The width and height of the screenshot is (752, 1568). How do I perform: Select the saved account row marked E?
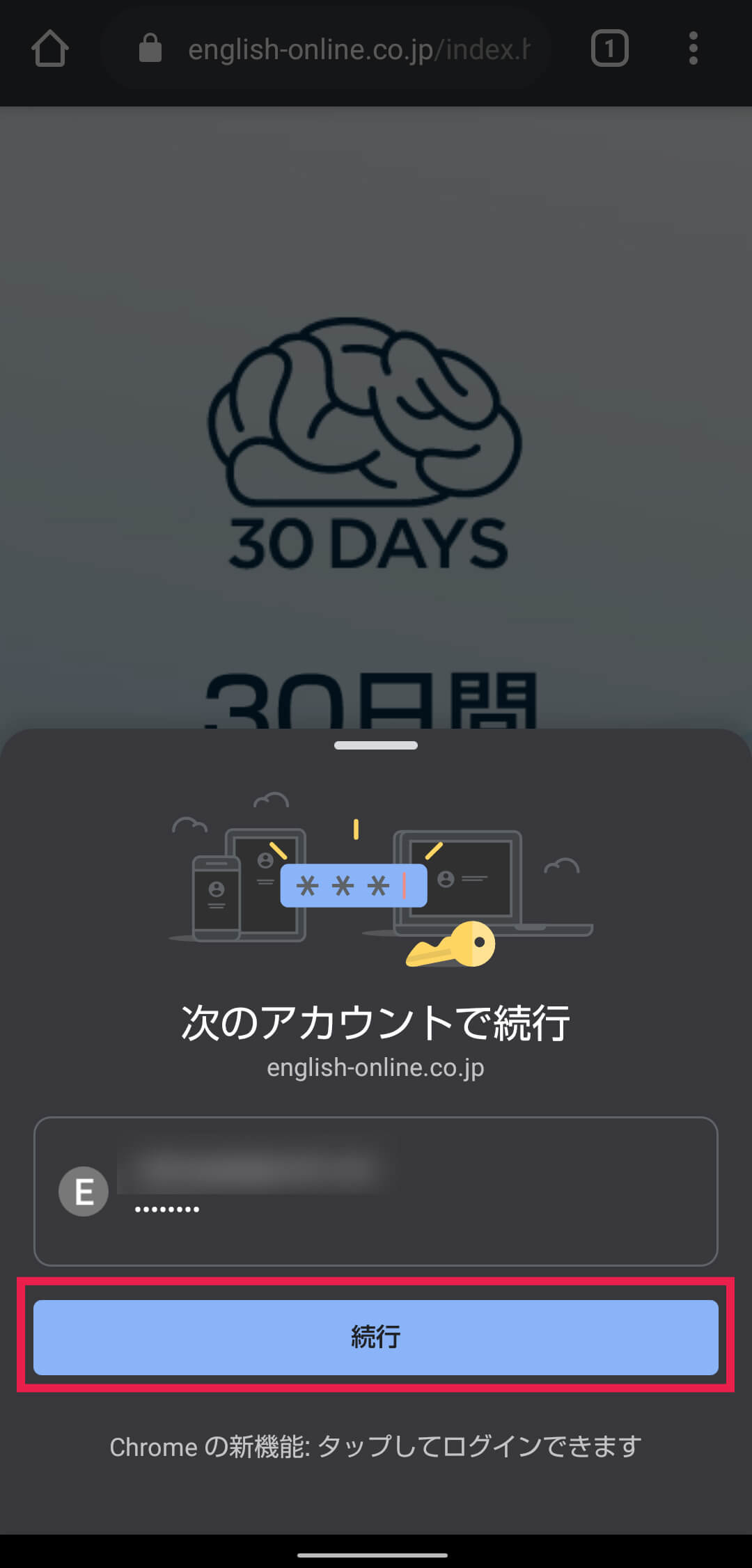tap(375, 1191)
